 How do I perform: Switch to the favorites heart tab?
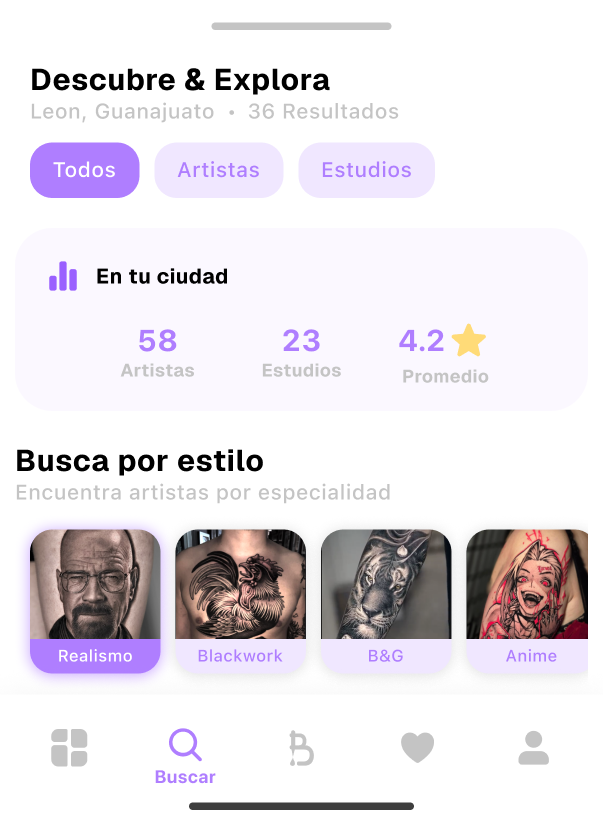(x=417, y=748)
